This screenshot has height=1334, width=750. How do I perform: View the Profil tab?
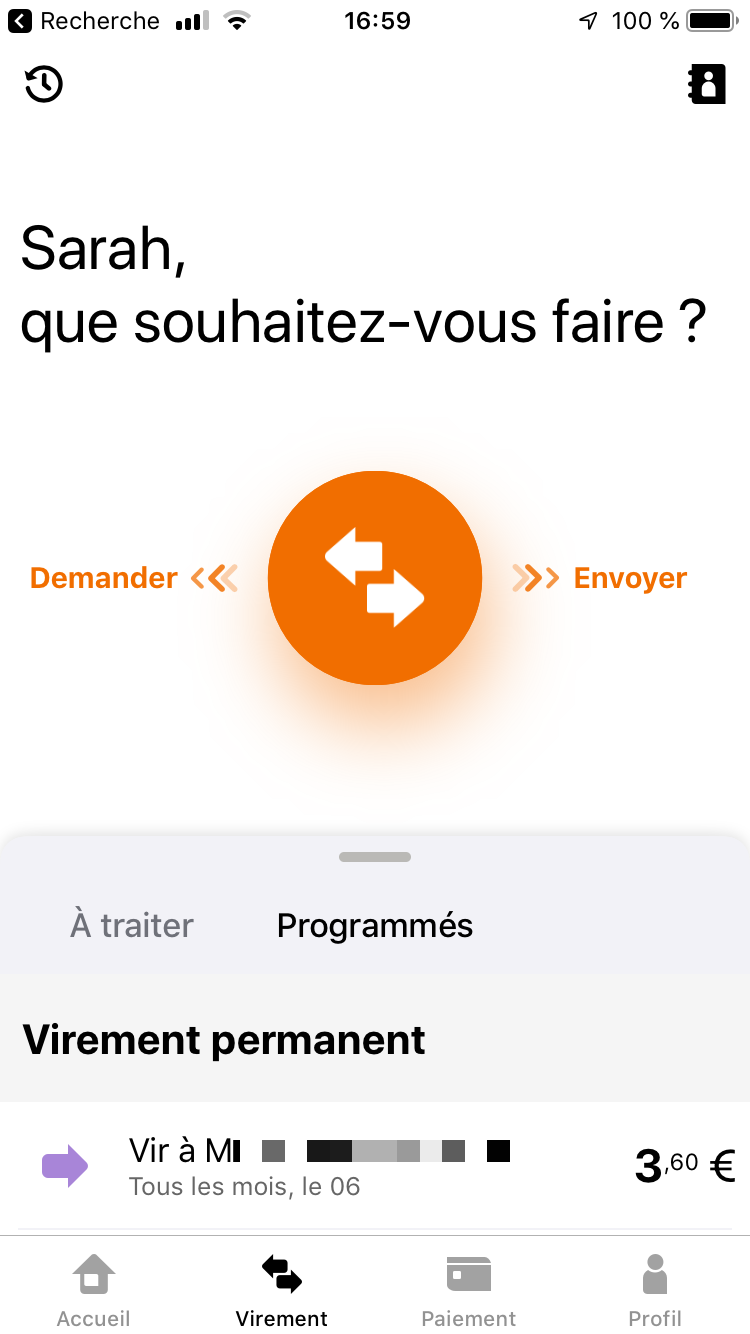(655, 1290)
